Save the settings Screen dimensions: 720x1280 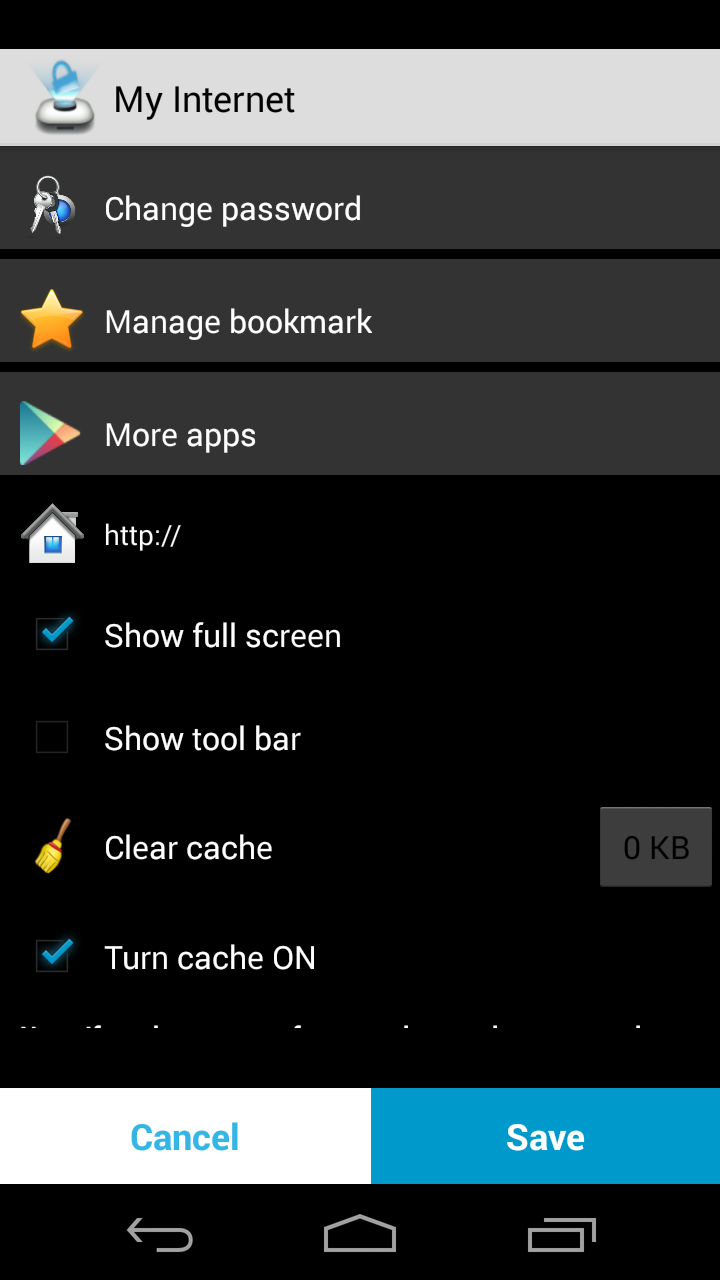545,1136
